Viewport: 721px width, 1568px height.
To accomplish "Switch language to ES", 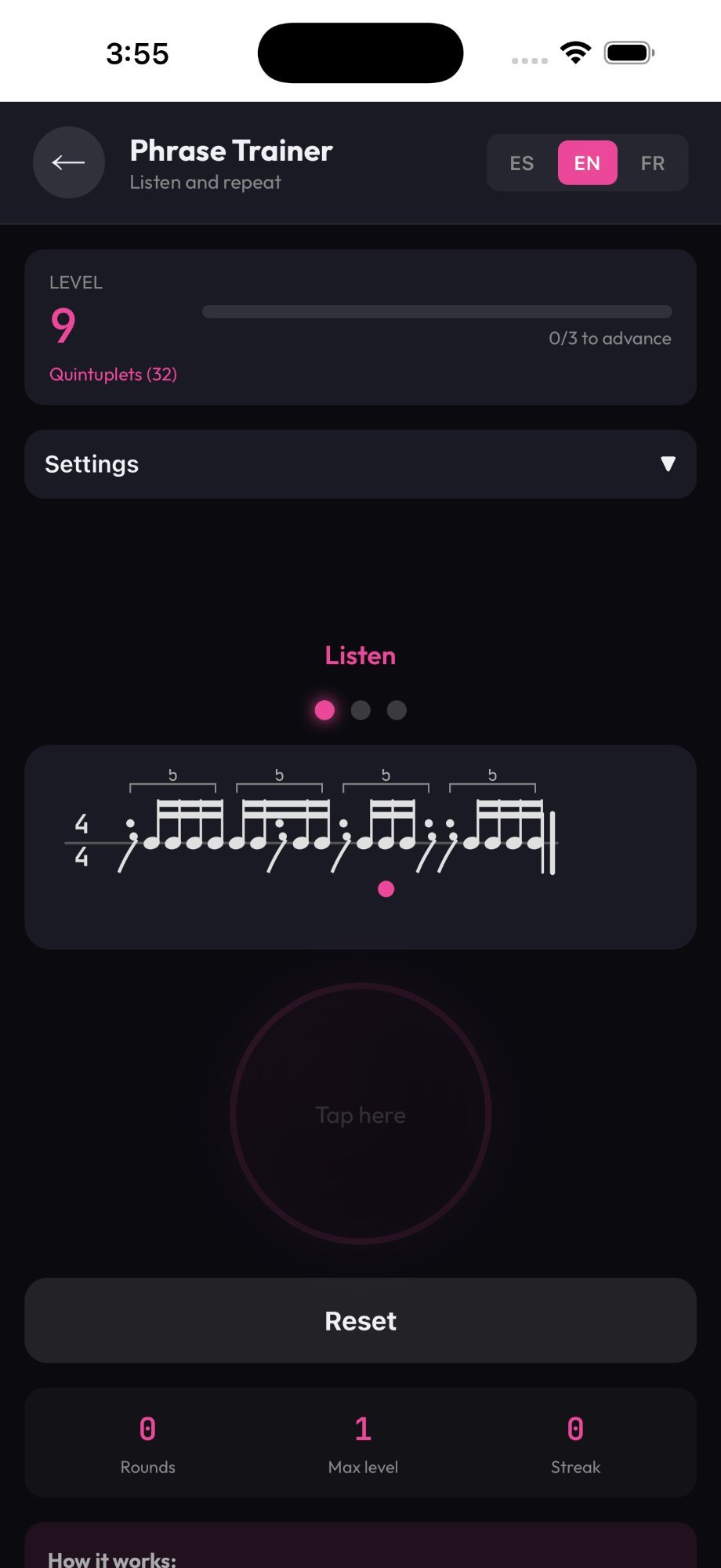I will pyautogui.click(x=522, y=163).
